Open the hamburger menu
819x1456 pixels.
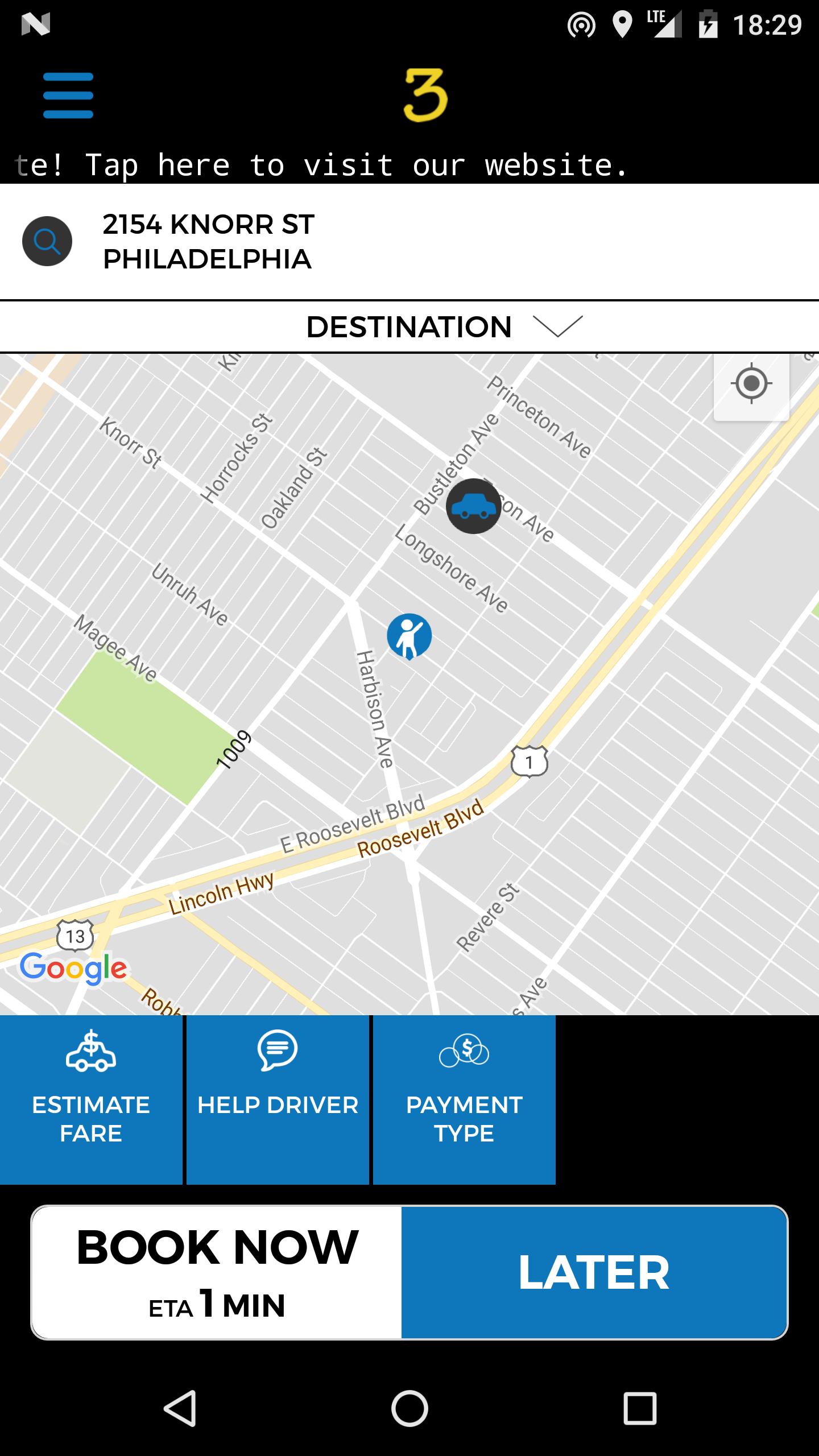pyautogui.click(x=68, y=96)
